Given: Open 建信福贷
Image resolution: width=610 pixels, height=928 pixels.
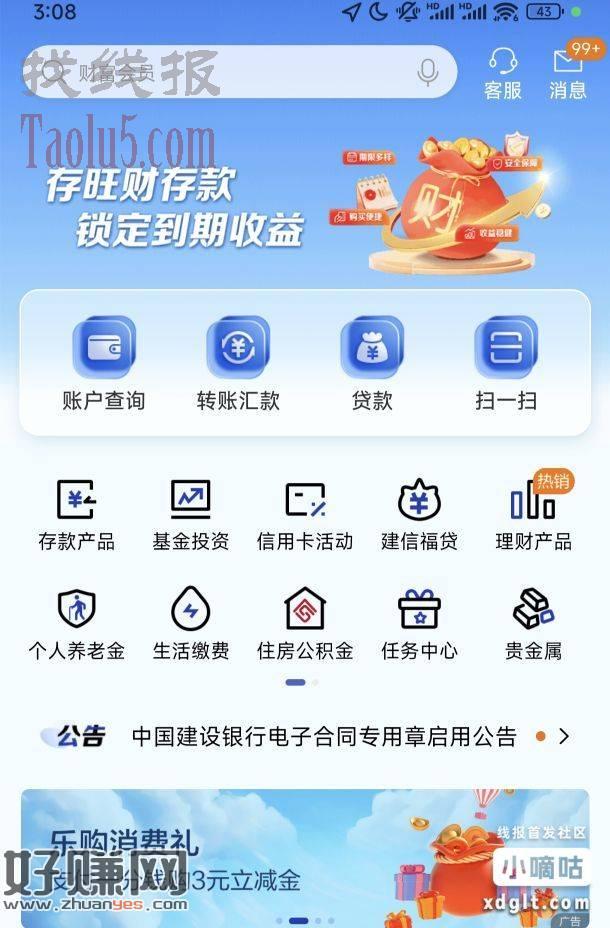Looking at the screenshot, I should [419, 514].
